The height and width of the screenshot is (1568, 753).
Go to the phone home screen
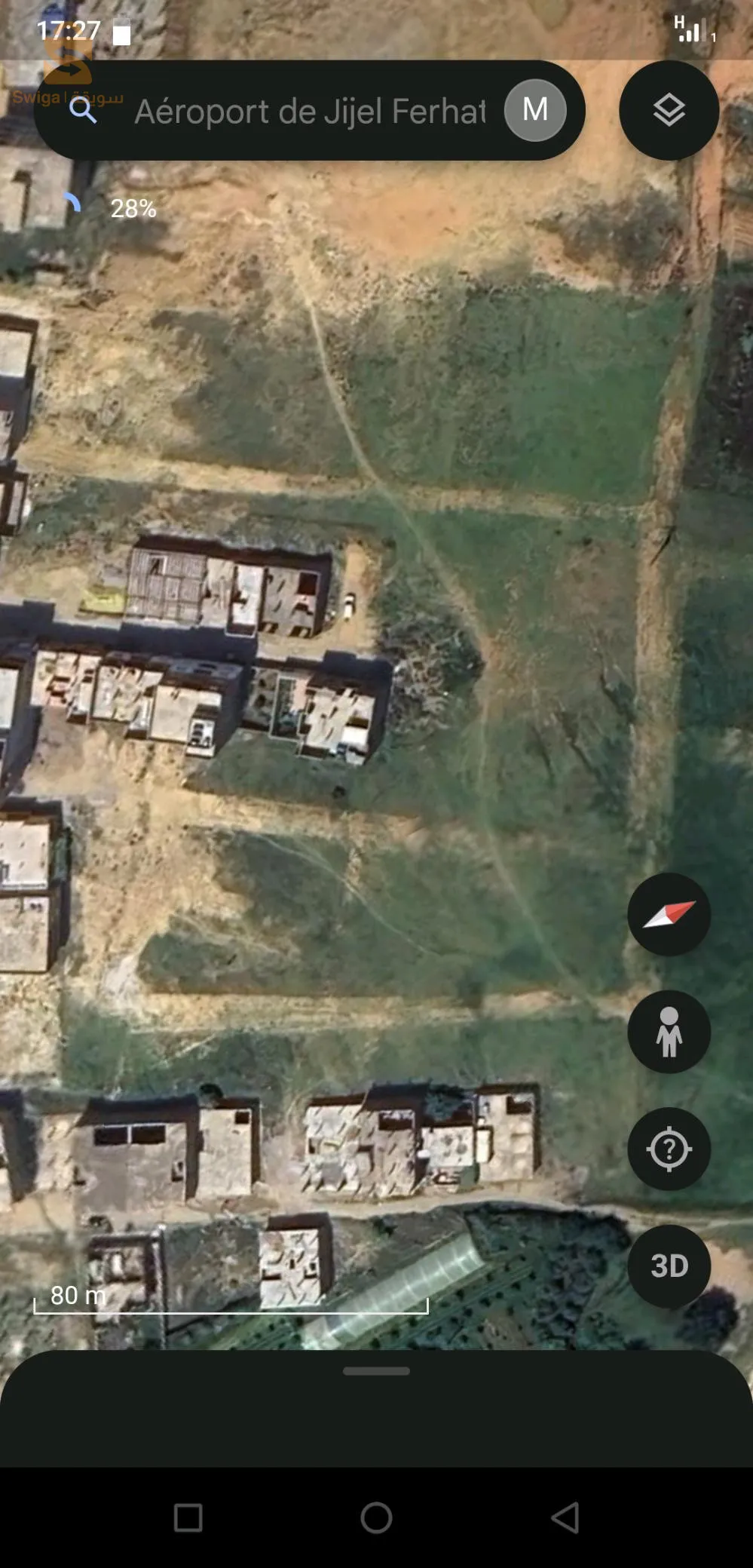pyautogui.click(x=376, y=1517)
